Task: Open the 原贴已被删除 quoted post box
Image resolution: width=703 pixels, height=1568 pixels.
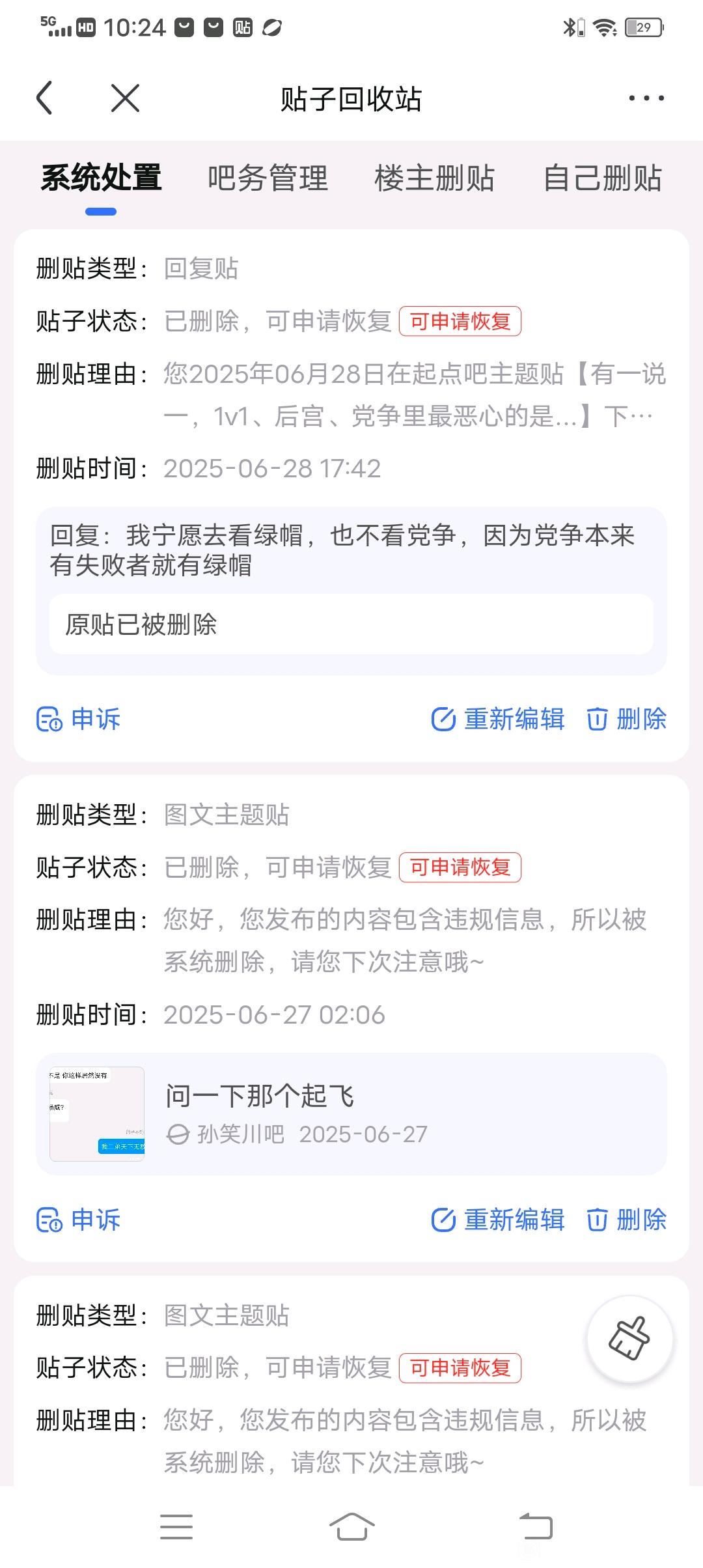Action: (351, 624)
